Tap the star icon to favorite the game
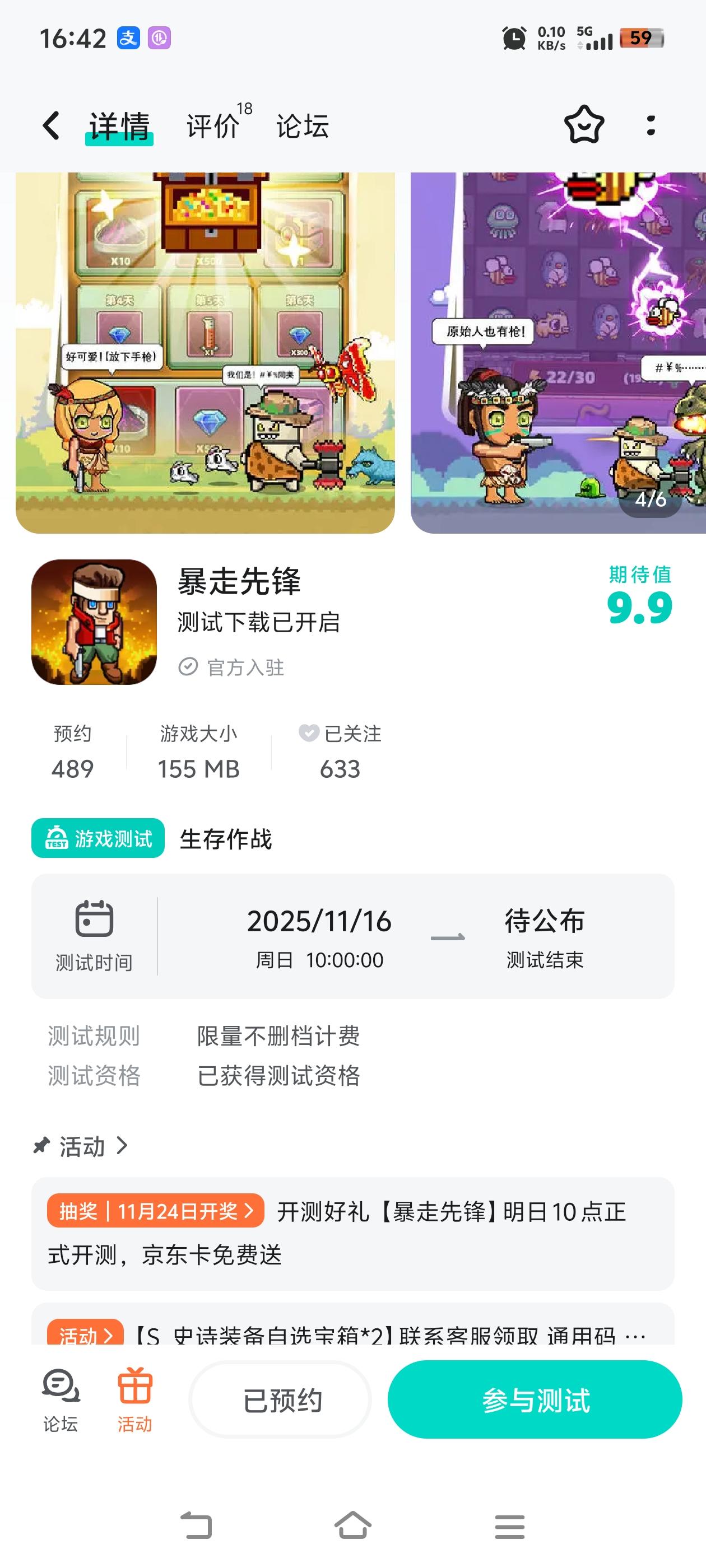Image resolution: width=706 pixels, height=1568 pixels. click(x=583, y=125)
